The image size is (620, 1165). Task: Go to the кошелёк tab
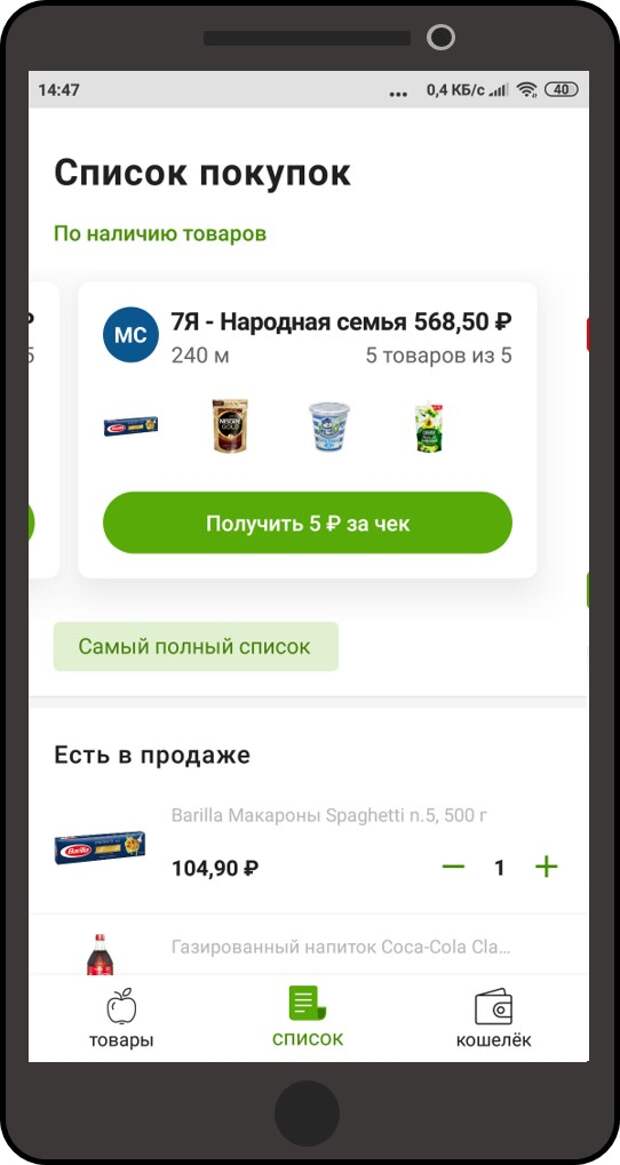pos(493,1018)
